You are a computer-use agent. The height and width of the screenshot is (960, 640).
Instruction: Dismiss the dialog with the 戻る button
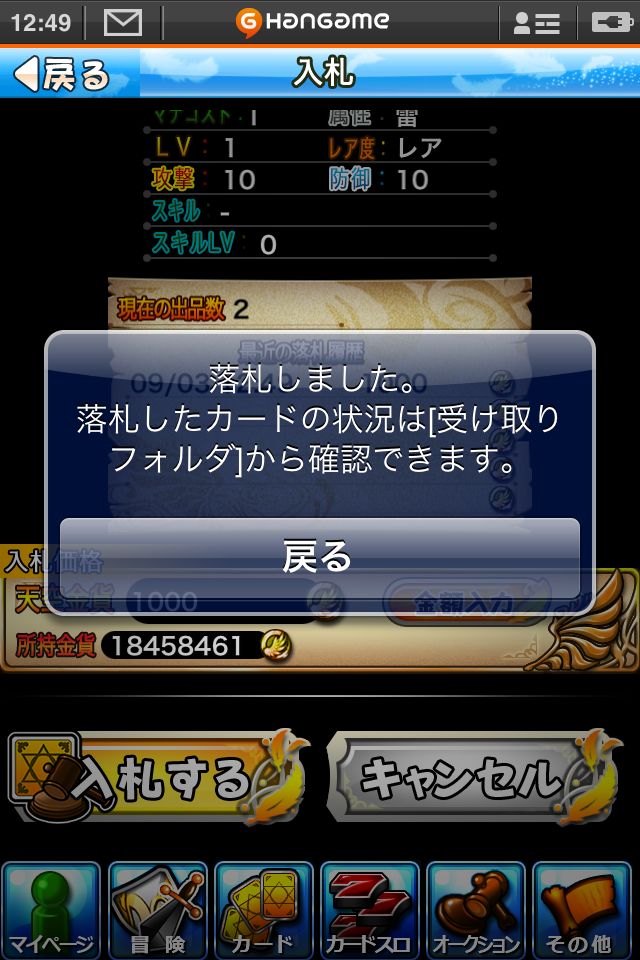319,557
